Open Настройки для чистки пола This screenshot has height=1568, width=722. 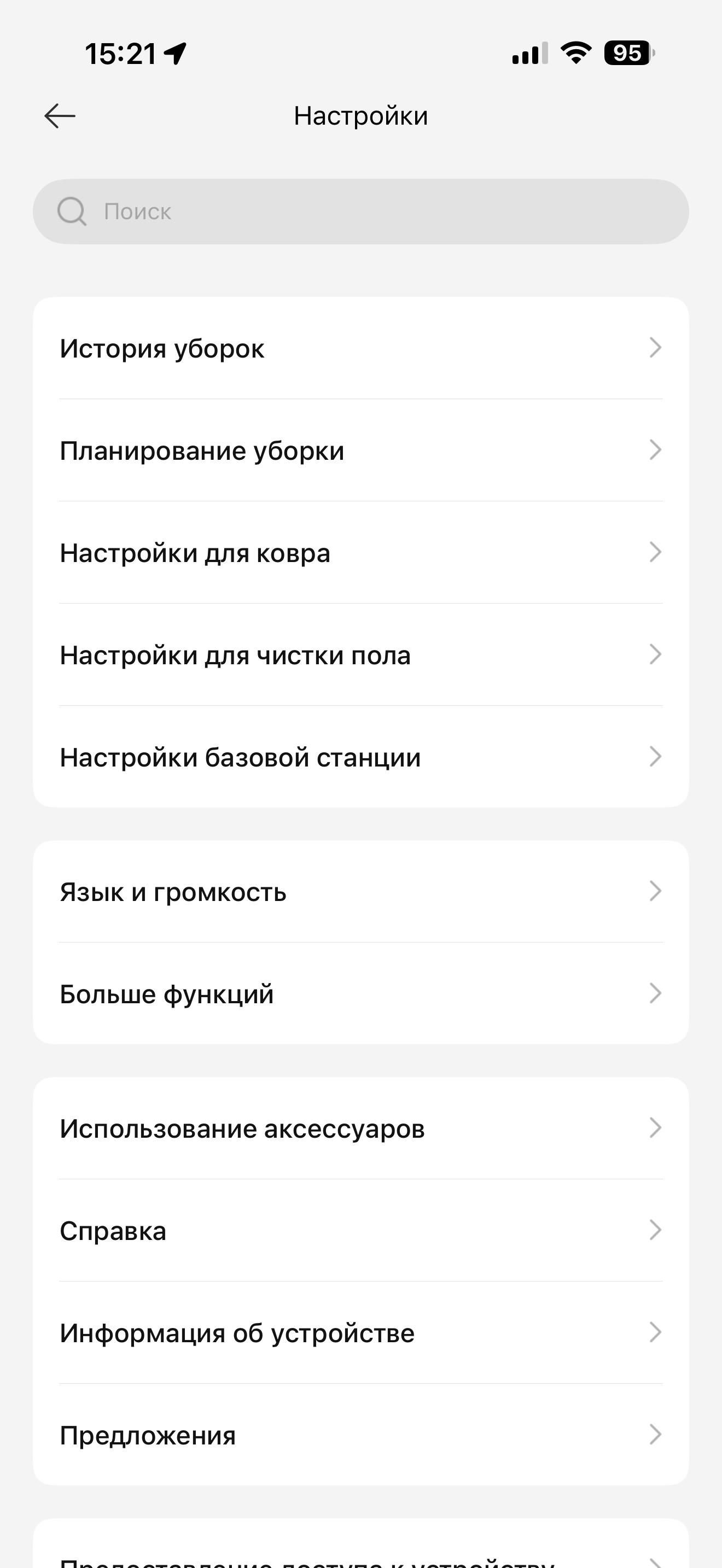click(360, 655)
